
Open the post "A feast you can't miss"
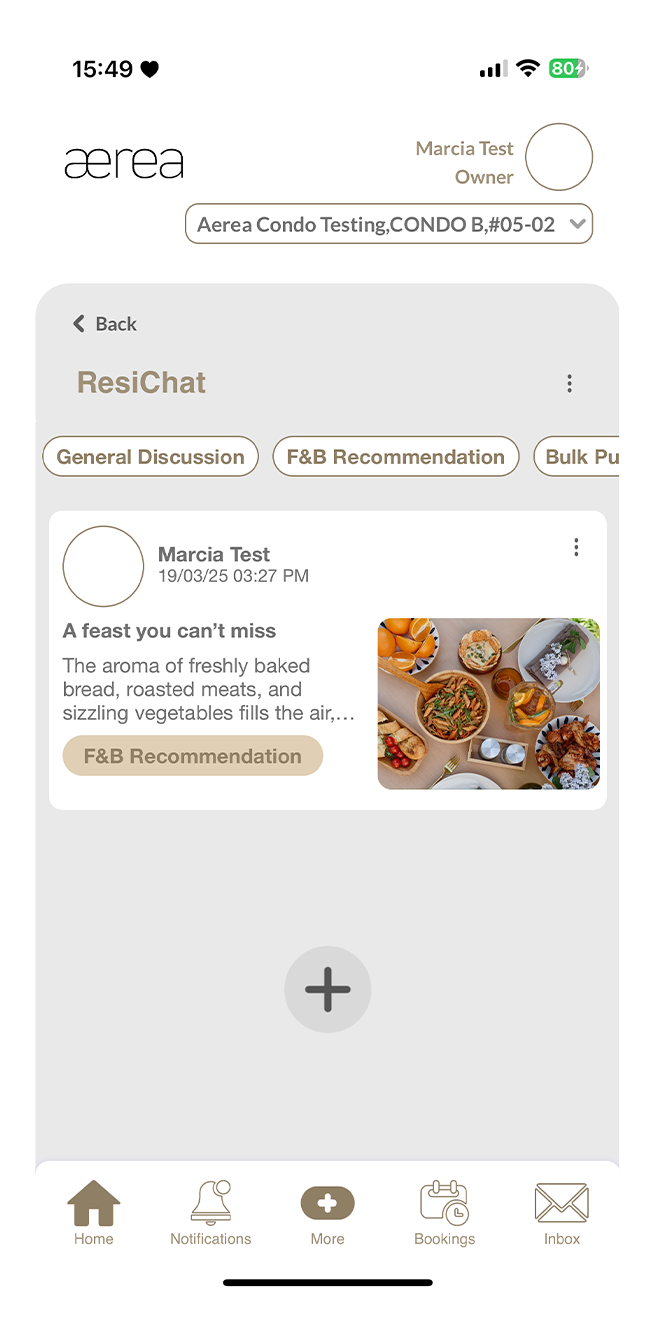[169, 631]
